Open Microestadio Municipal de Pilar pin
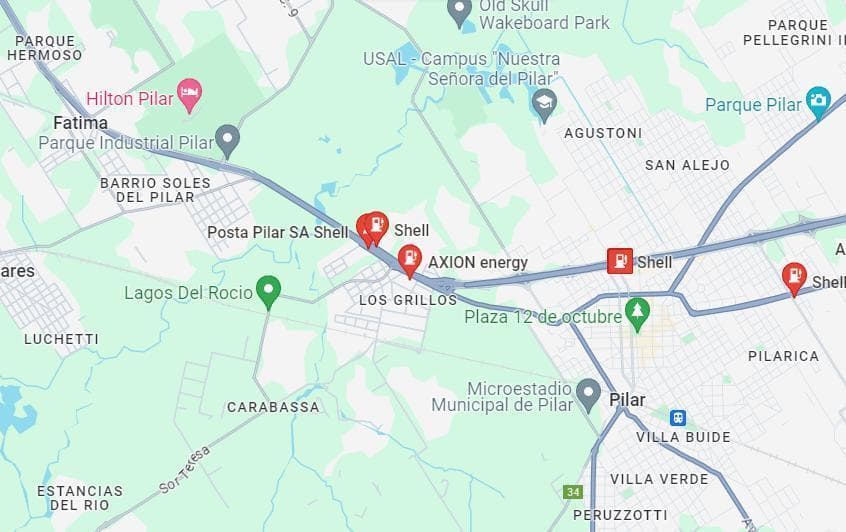The image size is (846, 532). [589, 390]
